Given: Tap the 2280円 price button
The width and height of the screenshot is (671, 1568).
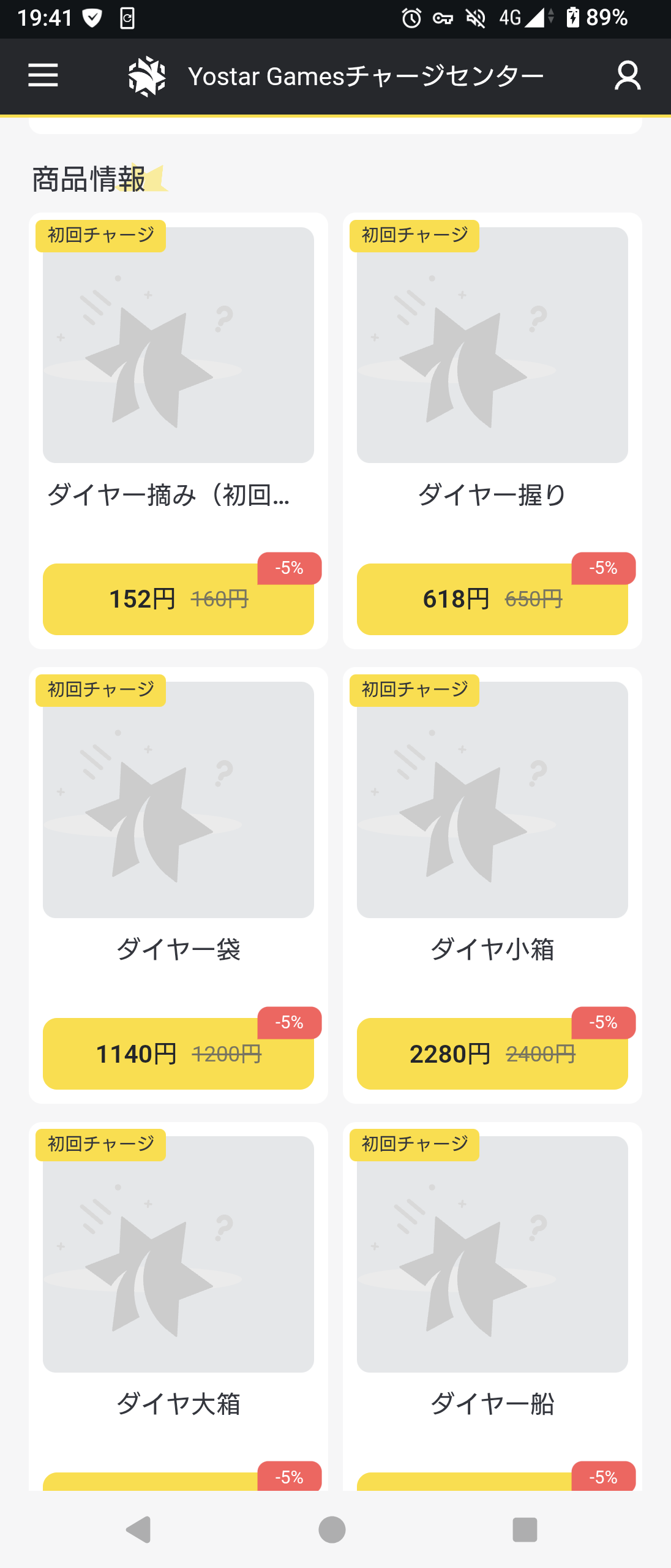Looking at the screenshot, I should pyautogui.click(x=492, y=1053).
